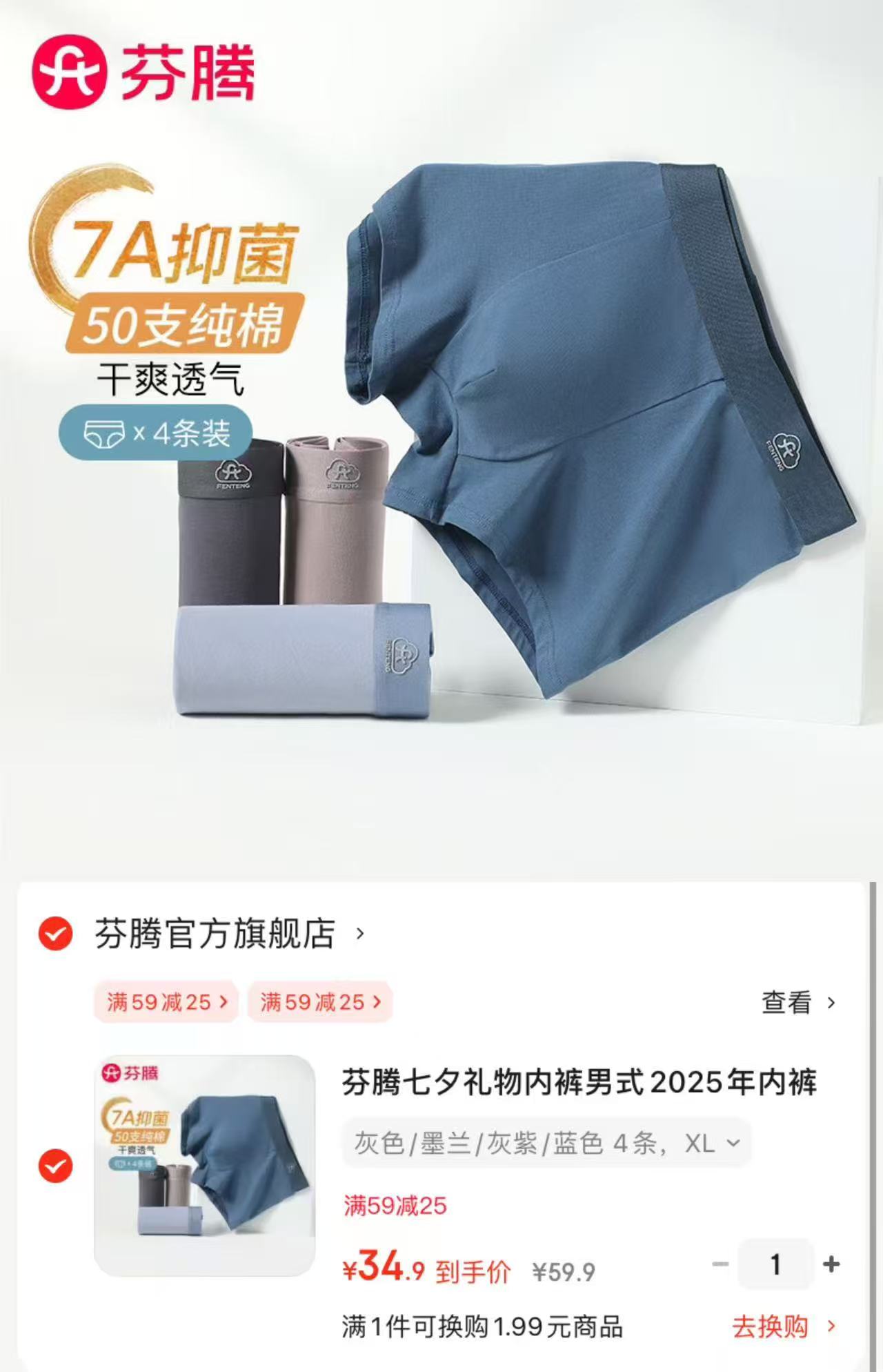Screen dimensions: 883x1372
Task: Click the 去换购 exchange link
Action: 769,1326
